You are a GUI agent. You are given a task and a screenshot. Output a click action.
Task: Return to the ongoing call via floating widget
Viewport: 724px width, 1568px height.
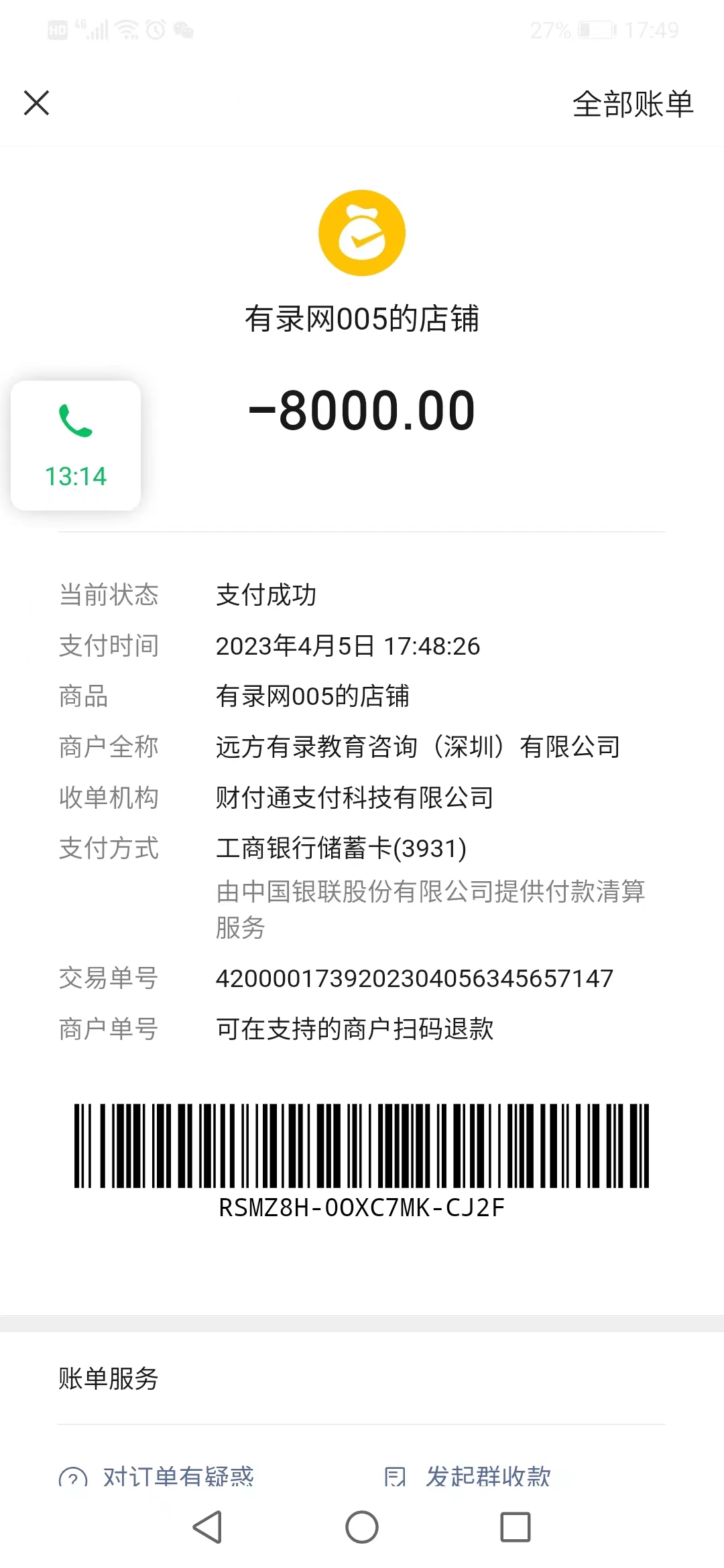click(x=76, y=446)
